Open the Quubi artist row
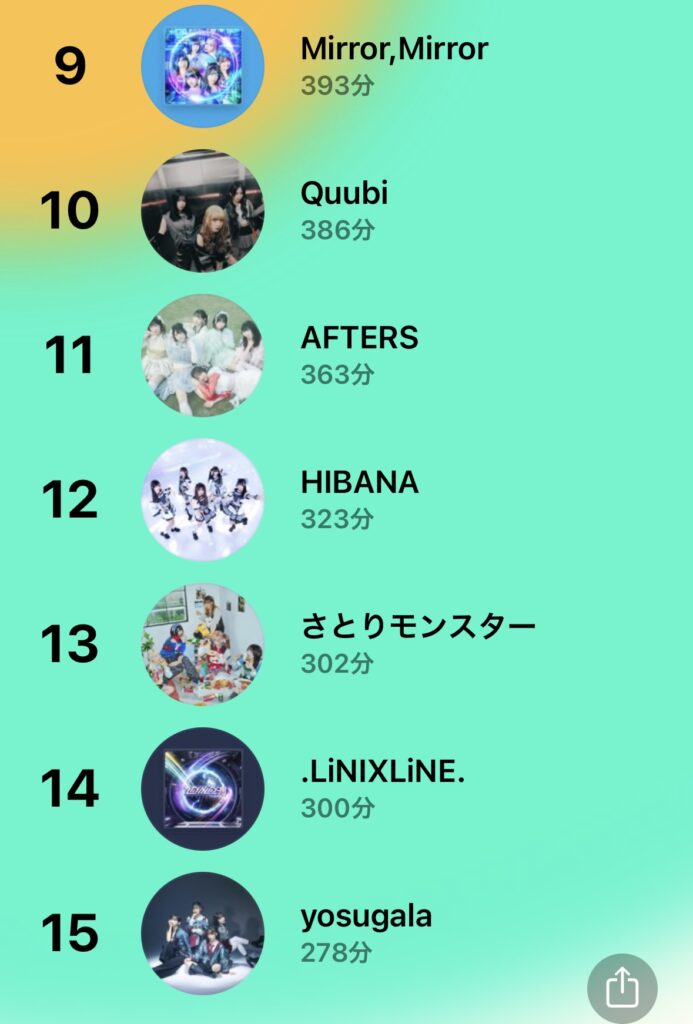 343,210
